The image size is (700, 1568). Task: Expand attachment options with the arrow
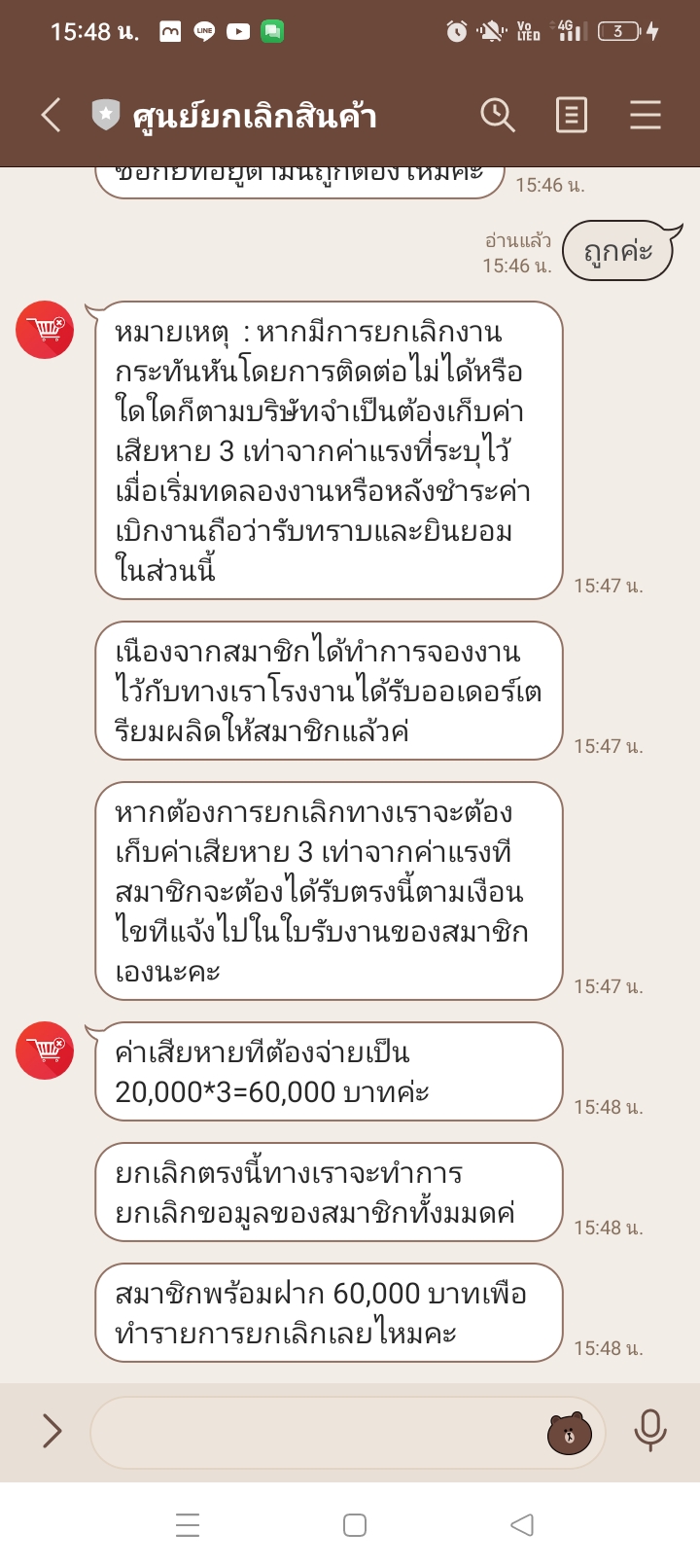[52, 1430]
